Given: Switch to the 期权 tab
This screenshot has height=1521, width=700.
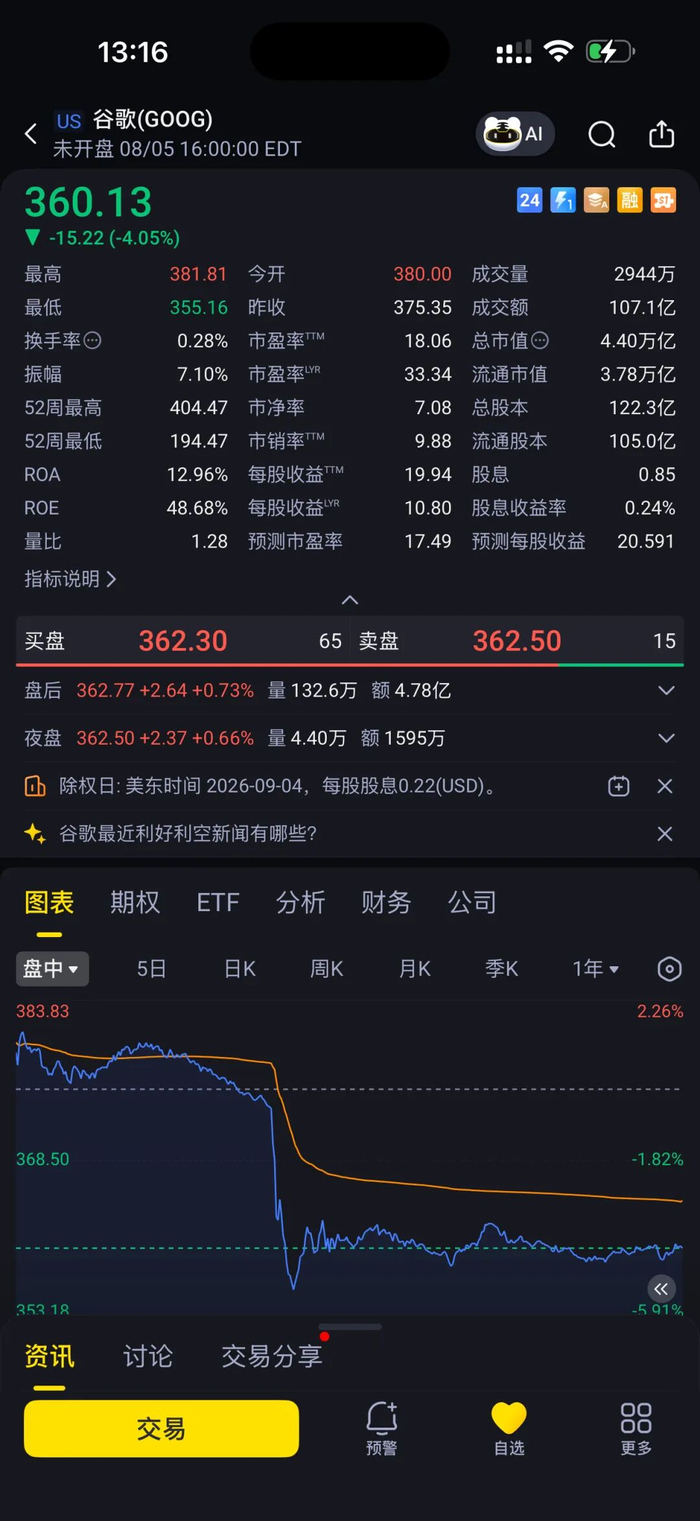Looking at the screenshot, I should [135, 902].
